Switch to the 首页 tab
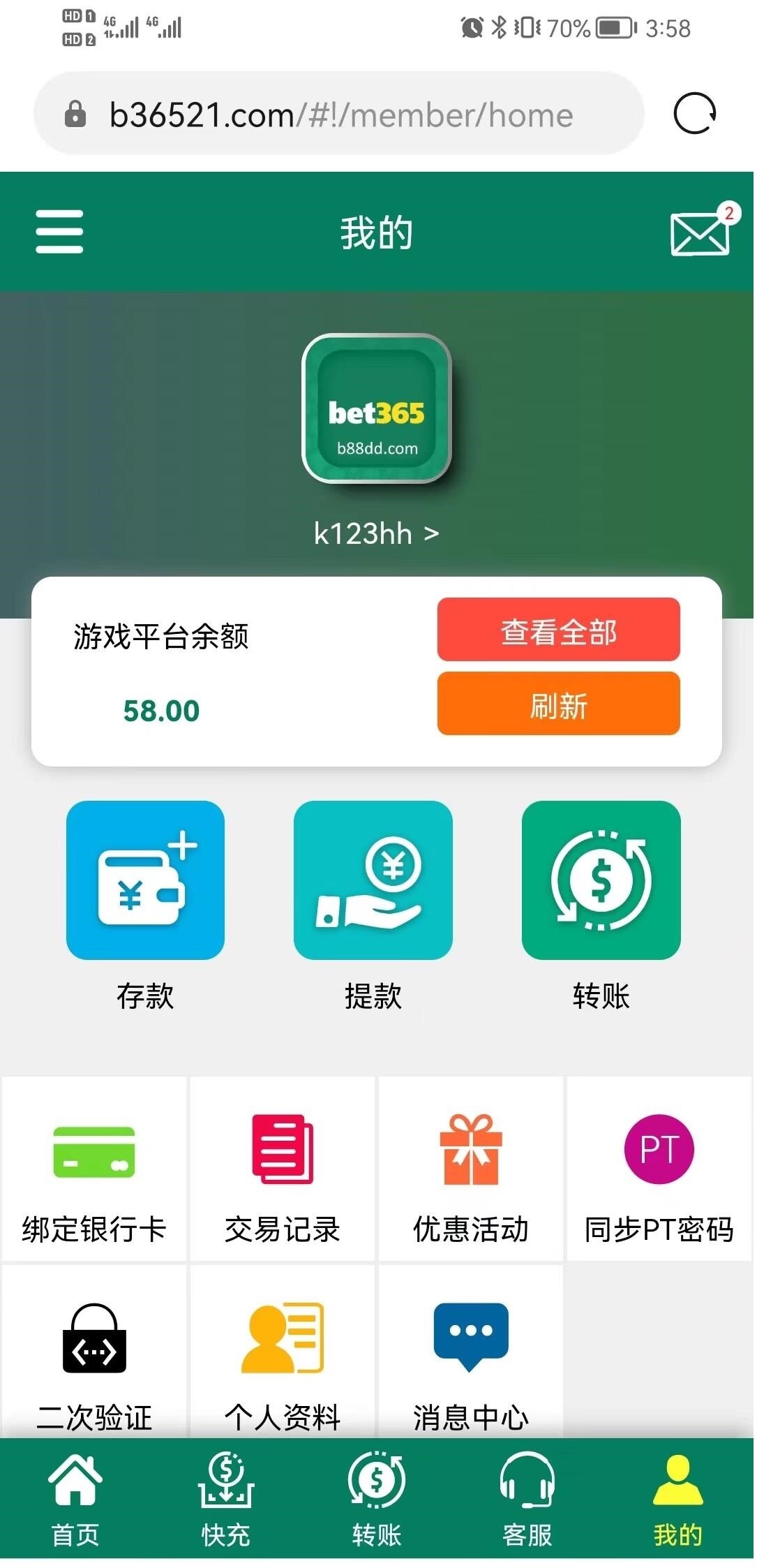 pos(75,1499)
